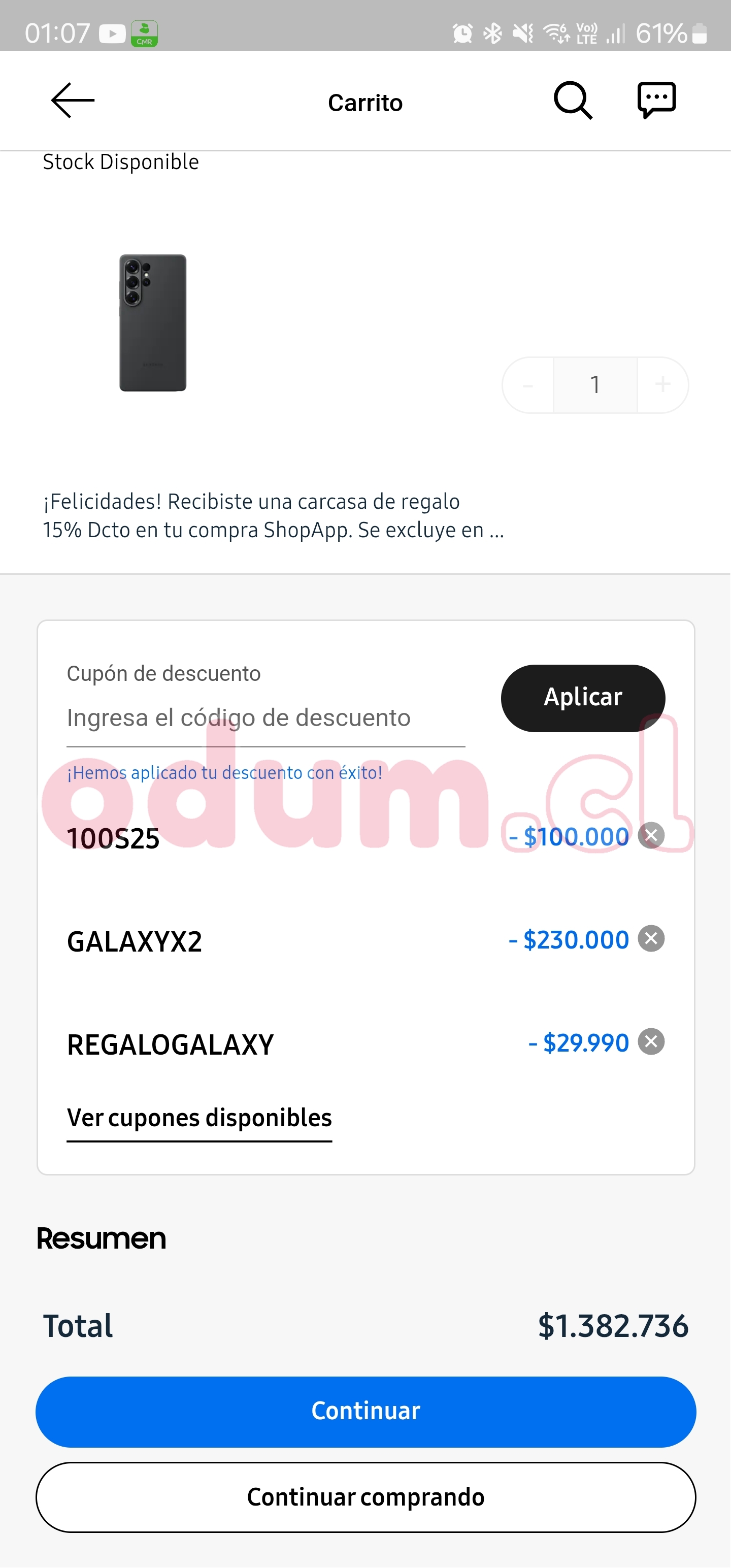This screenshot has width=731, height=1568.
Task: Remove the GALAXYX2 coupon
Action: [x=651, y=938]
